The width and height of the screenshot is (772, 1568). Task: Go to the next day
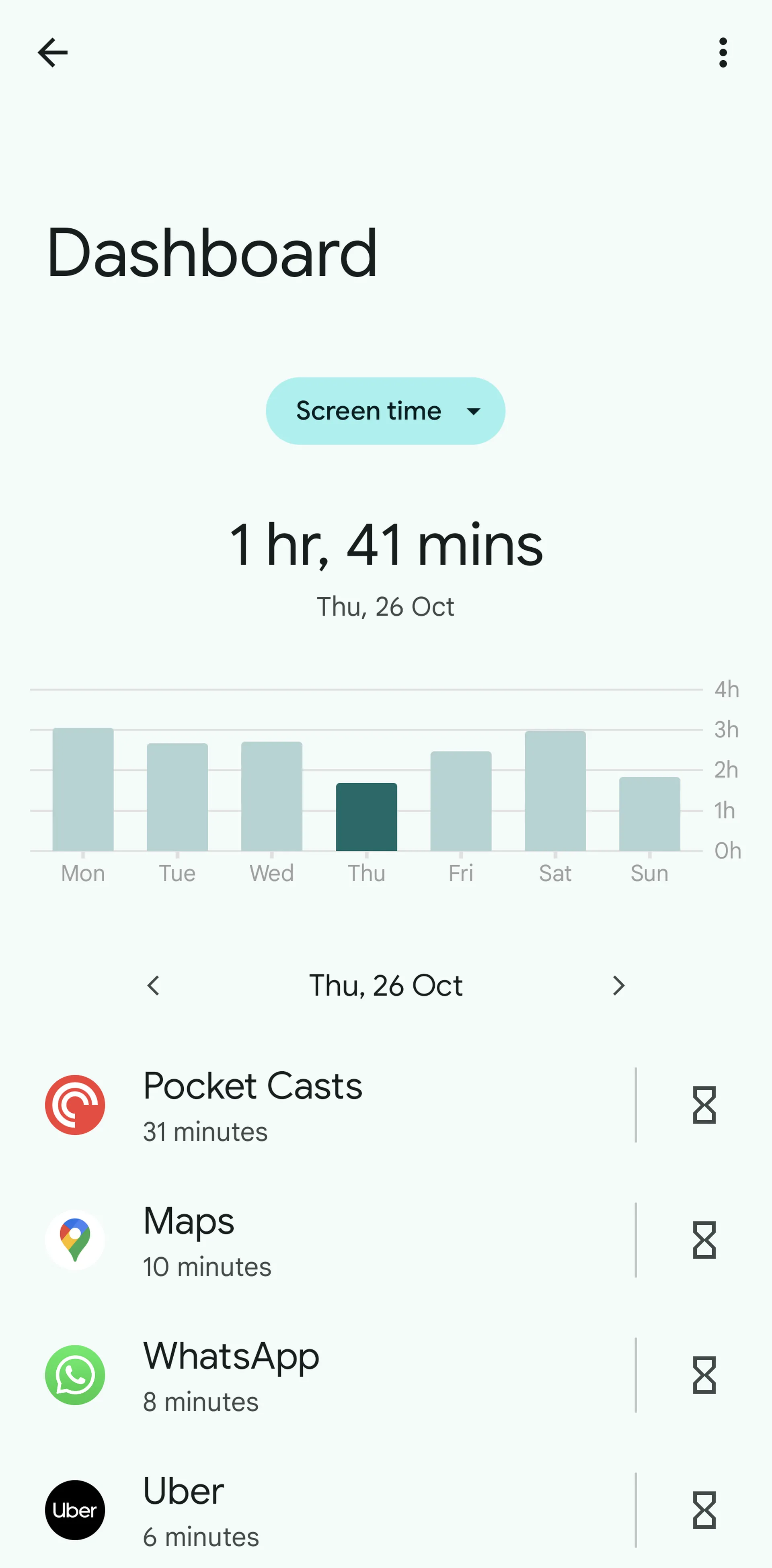tap(618, 985)
